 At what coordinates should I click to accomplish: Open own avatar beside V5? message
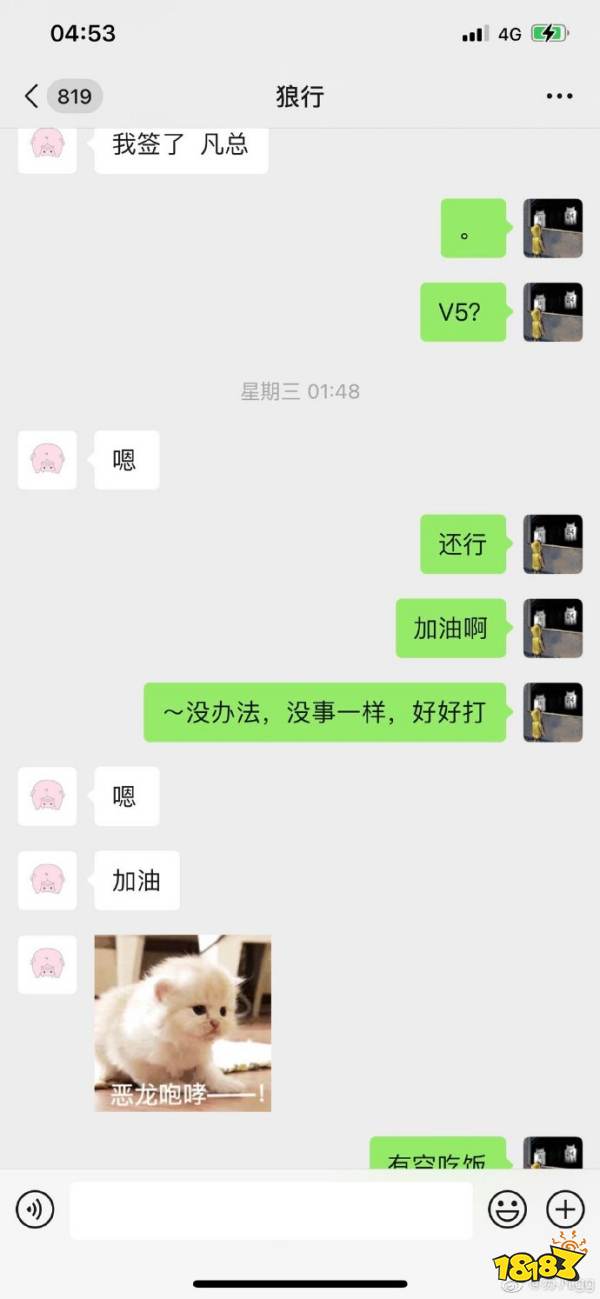[x=553, y=312]
